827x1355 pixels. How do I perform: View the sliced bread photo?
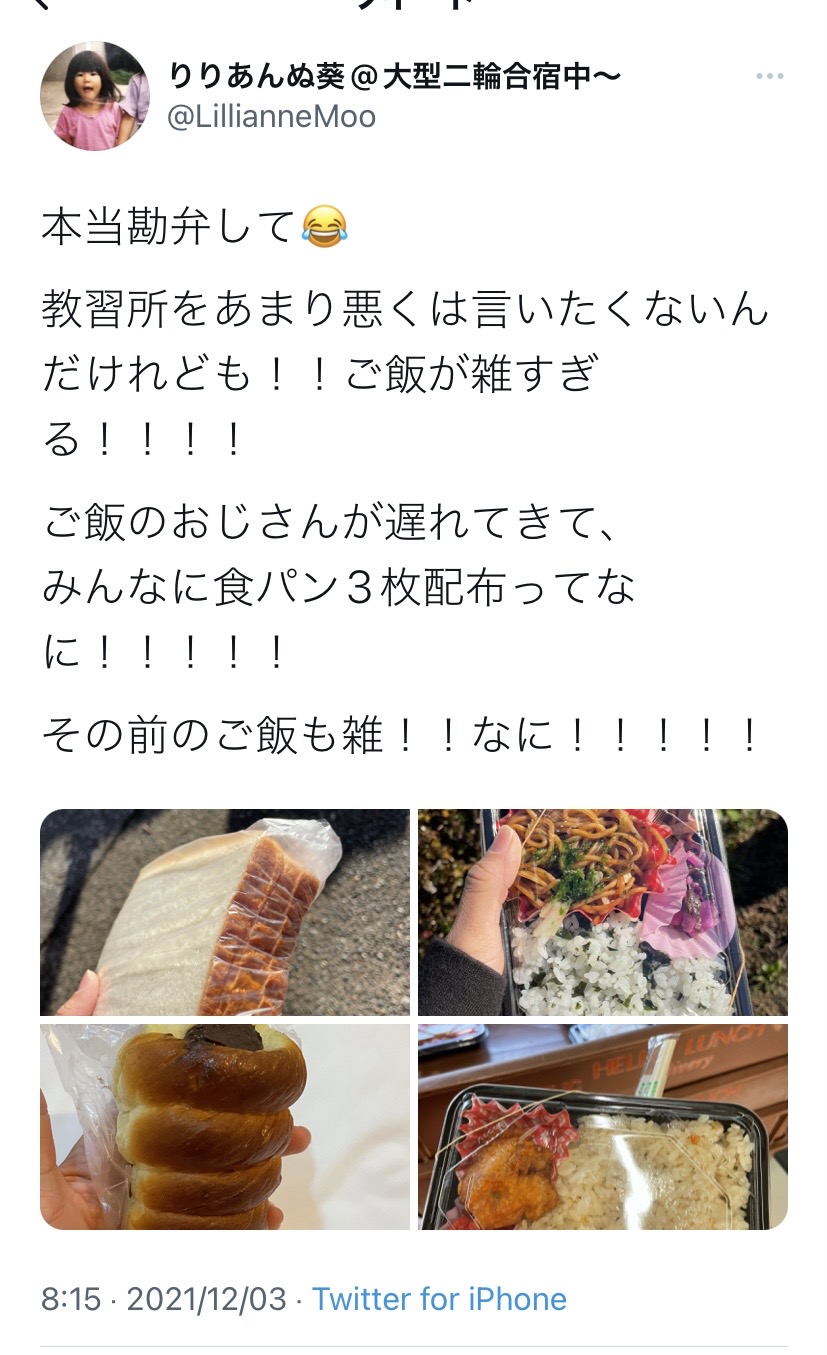tap(225, 912)
